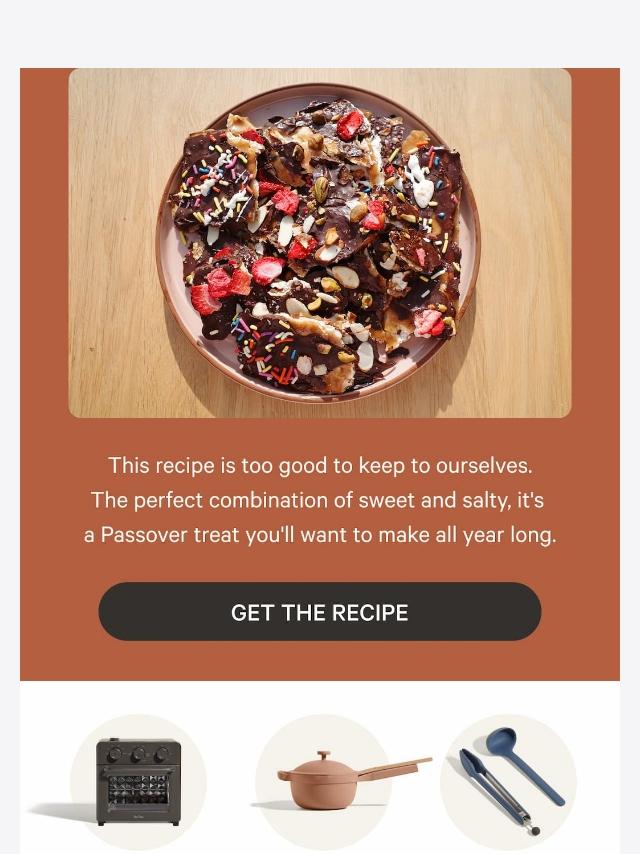The height and width of the screenshot is (854, 640).
Task: Open the chocolate bark recipe photo
Action: click(320, 243)
